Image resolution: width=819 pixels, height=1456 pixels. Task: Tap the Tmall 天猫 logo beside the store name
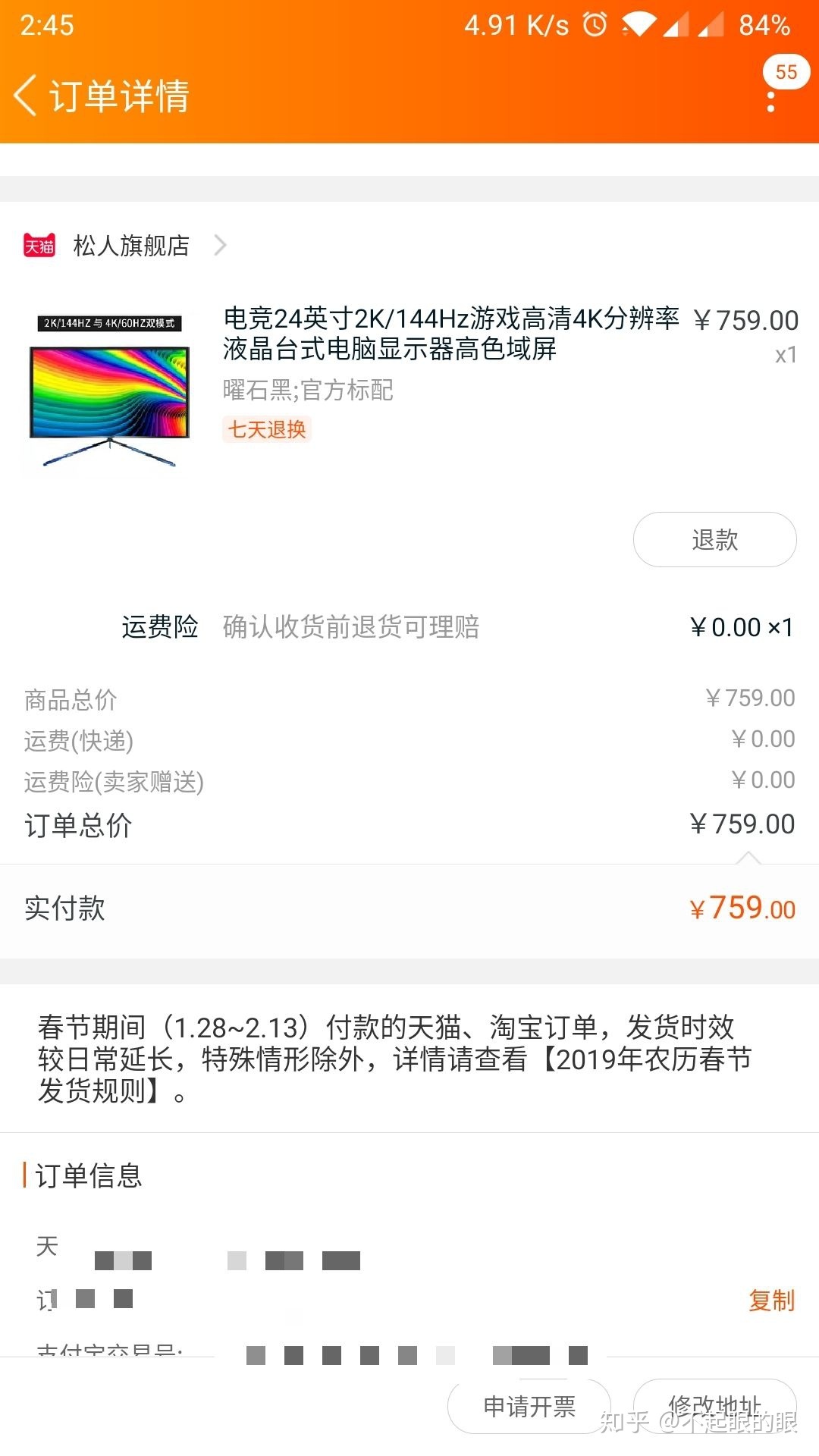(x=39, y=245)
